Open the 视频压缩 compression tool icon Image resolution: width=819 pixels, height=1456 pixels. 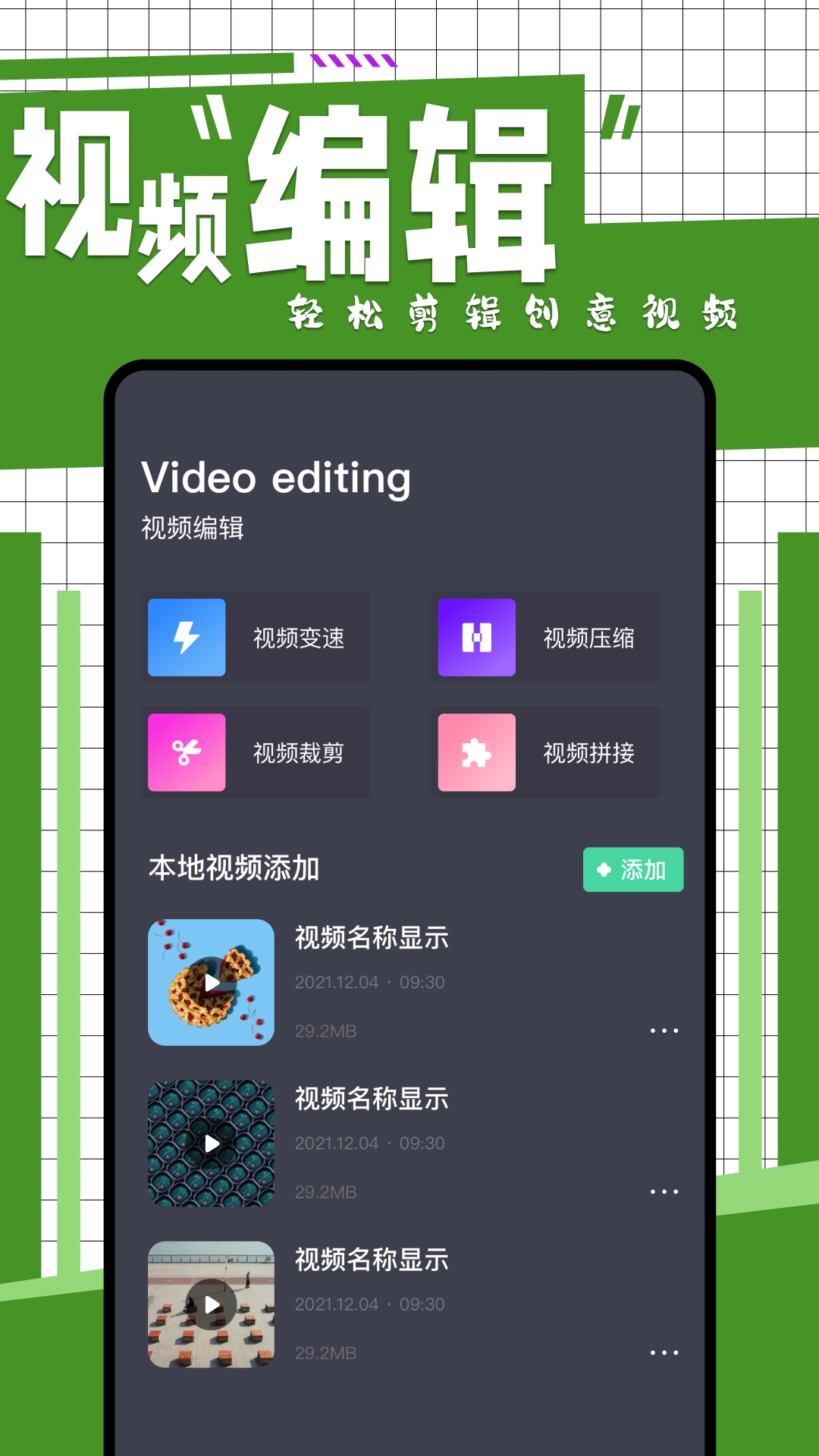(x=475, y=637)
